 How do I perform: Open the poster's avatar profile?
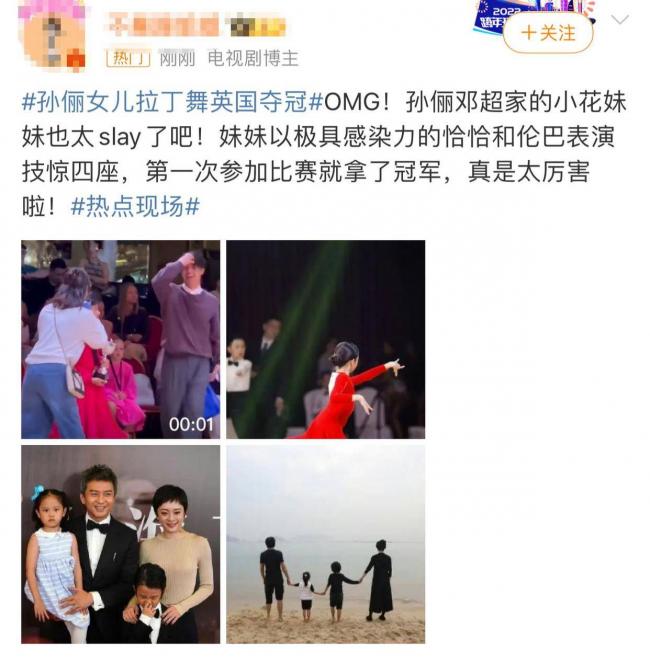pyautogui.click(x=50, y=35)
